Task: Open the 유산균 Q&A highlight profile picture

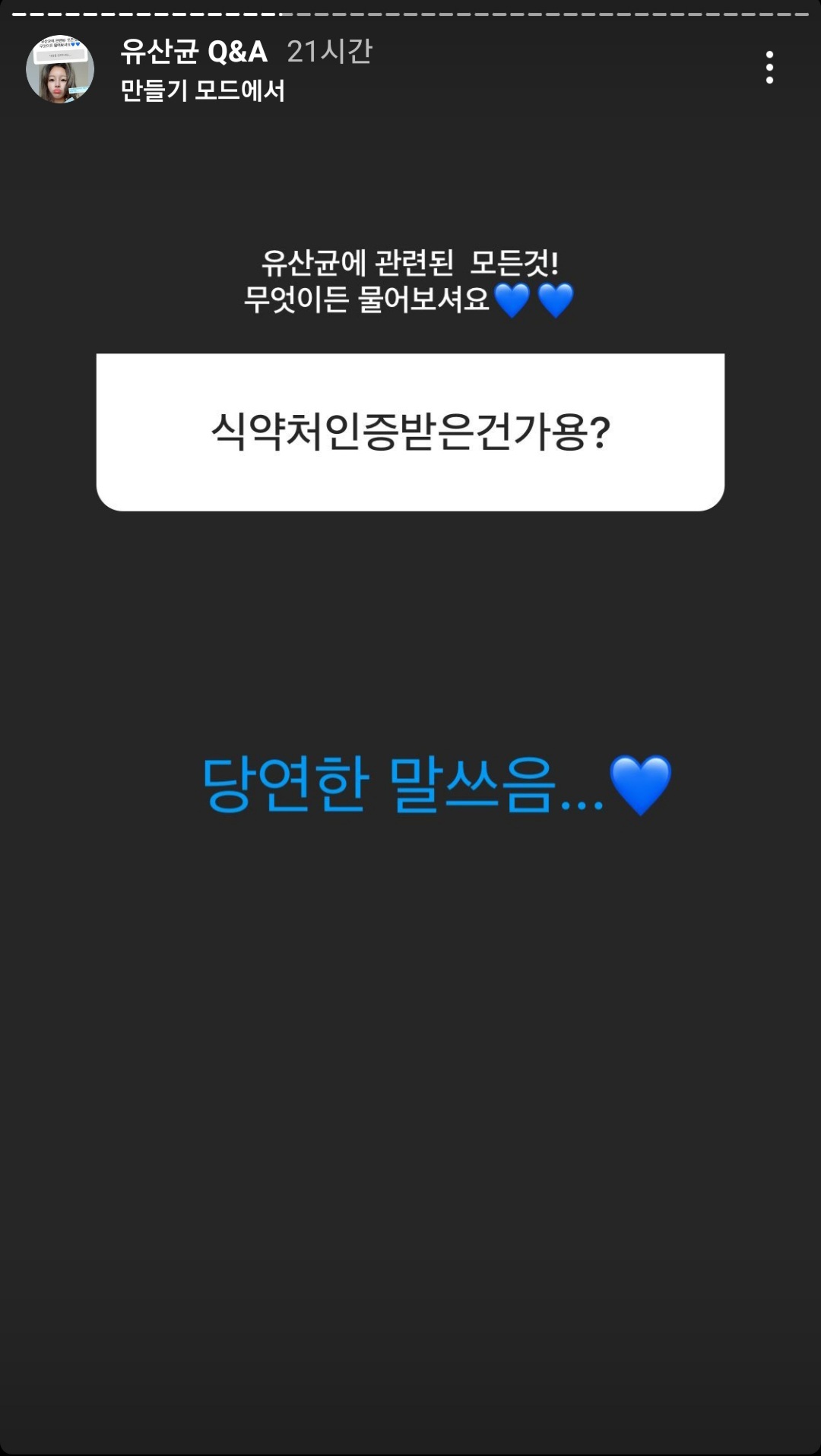Action: coord(60,69)
